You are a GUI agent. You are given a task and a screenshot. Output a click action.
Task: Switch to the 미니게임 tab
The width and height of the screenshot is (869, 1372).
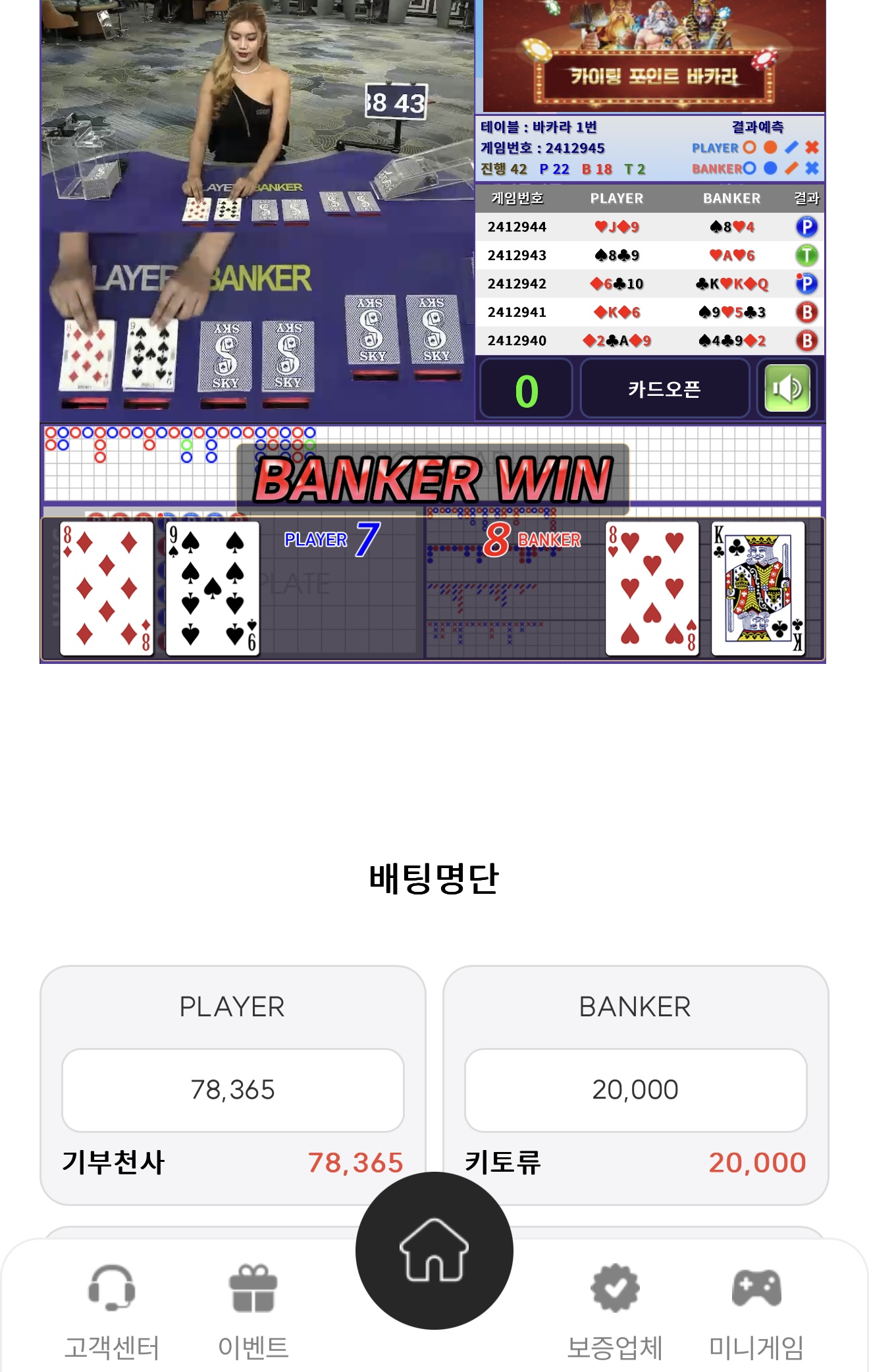coord(756,1311)
